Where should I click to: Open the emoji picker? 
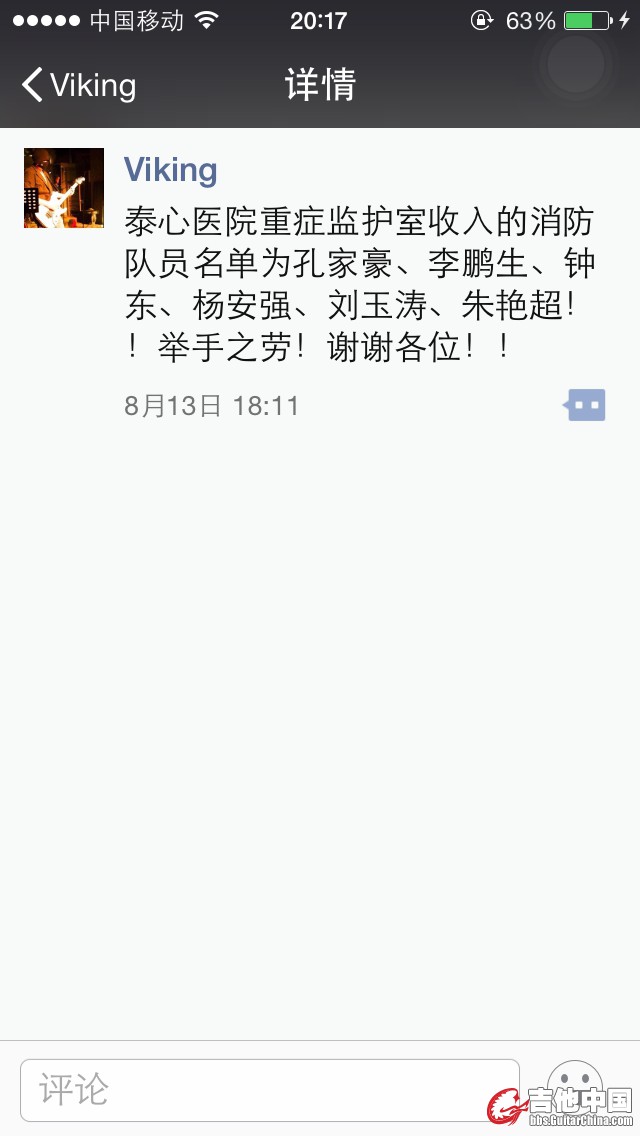coord(574,1086)
